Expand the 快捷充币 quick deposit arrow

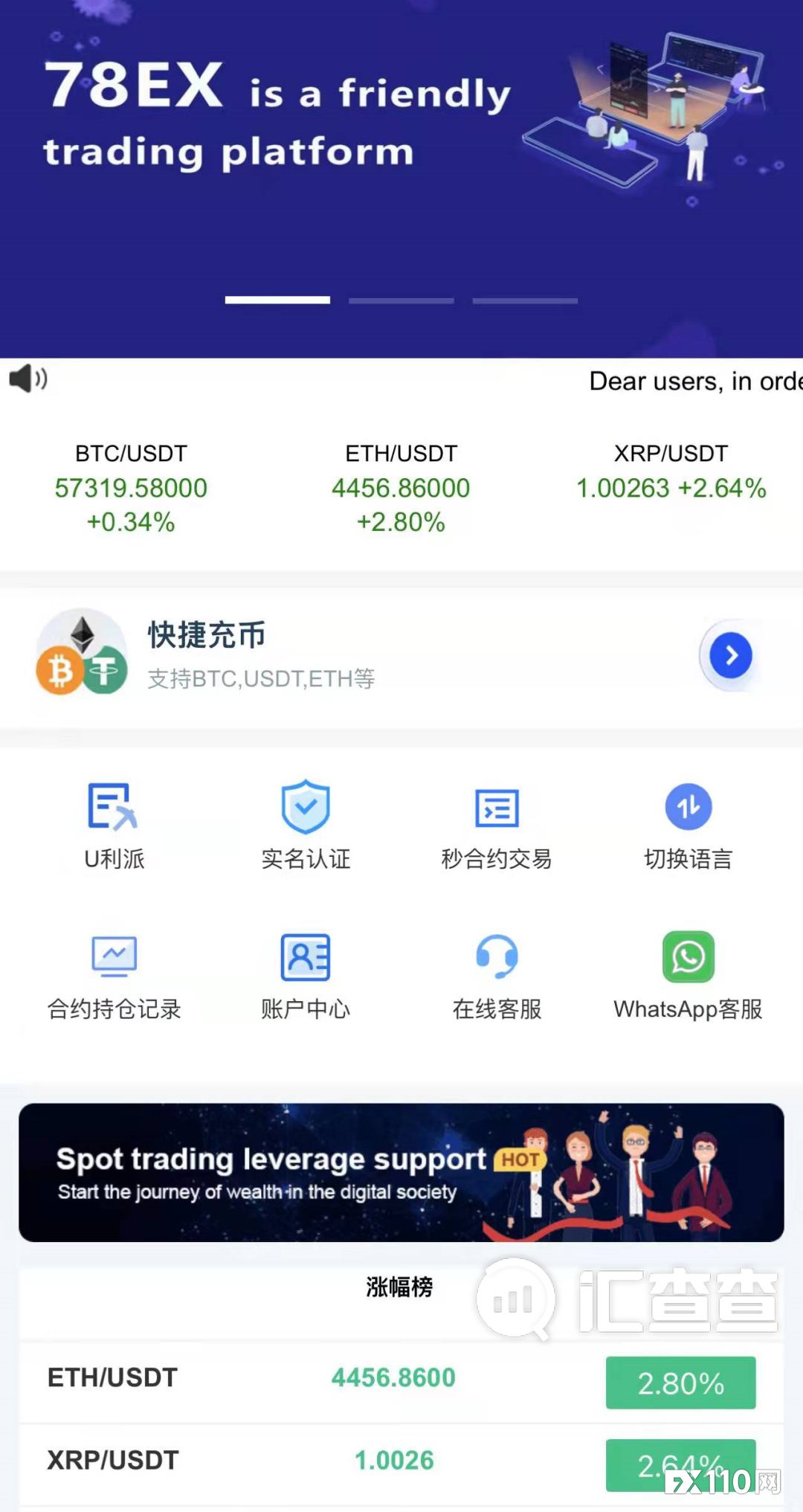click(728, 655)
